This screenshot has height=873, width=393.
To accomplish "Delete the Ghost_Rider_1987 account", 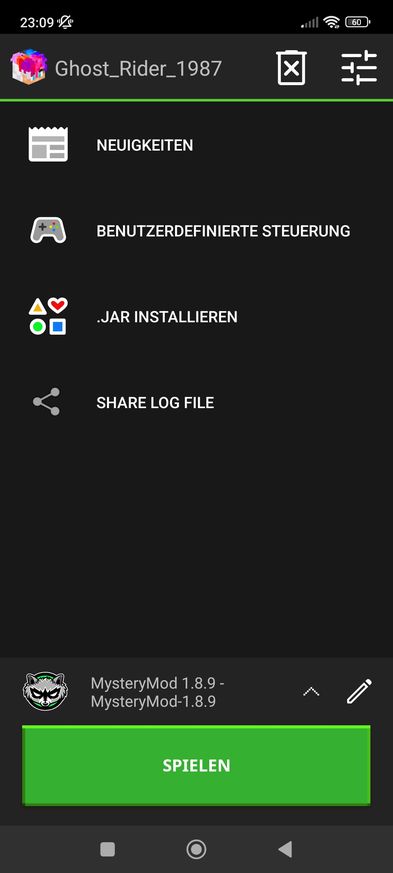I will tap(292, 68).
